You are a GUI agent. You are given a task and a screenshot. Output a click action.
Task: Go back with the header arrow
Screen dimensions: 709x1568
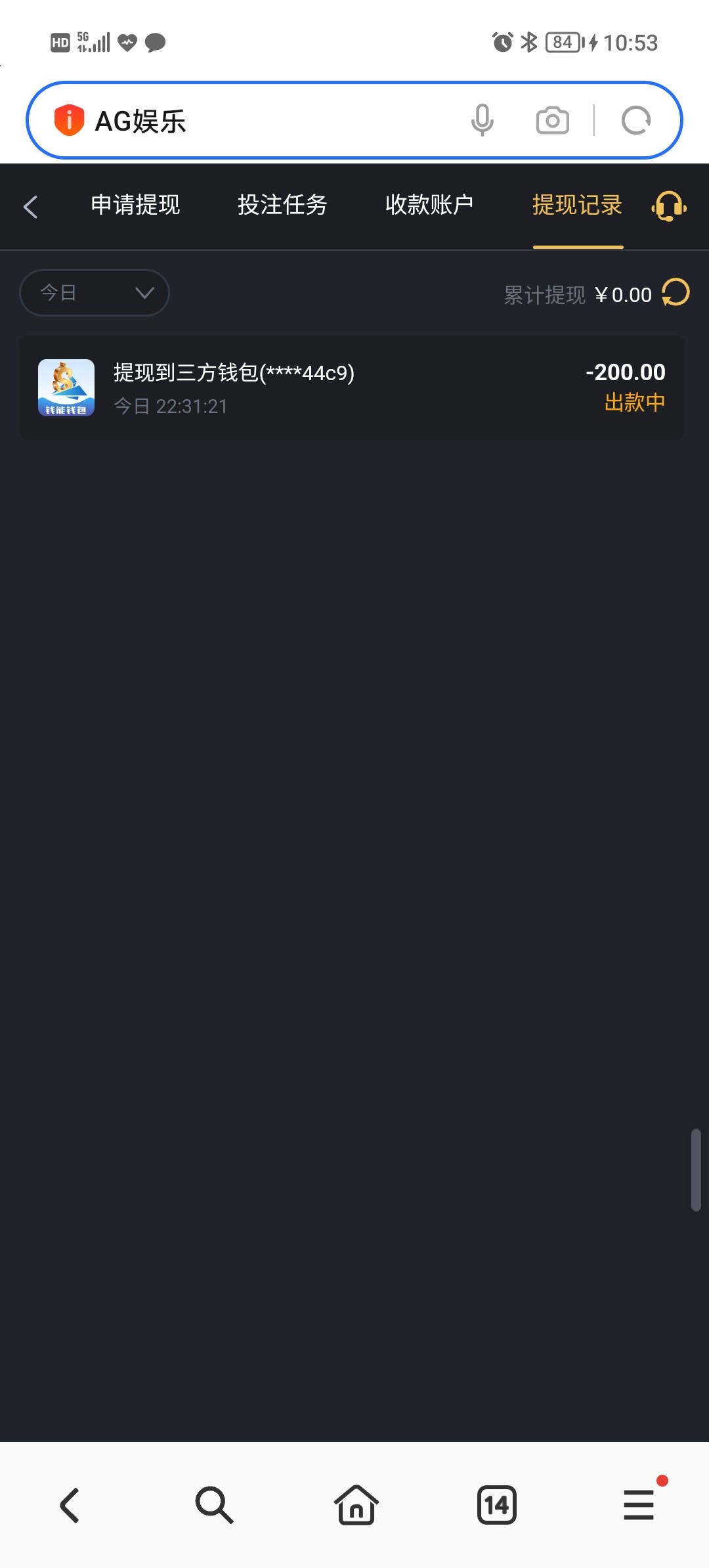point(30,207)
